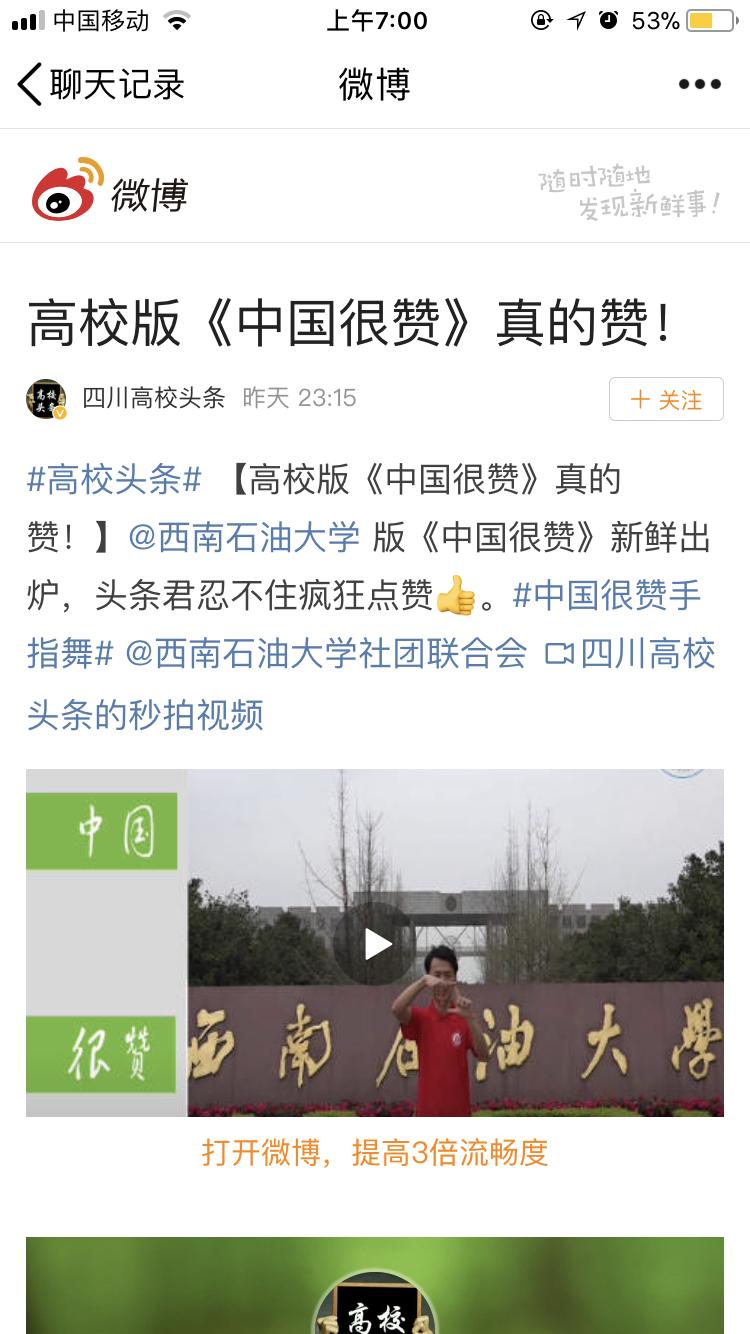Image resolution: width=750 pixels, height=1334 pixels.
Task: Follow 四川高校头条 with 关注 button
Action: click(x=666, y=400)
